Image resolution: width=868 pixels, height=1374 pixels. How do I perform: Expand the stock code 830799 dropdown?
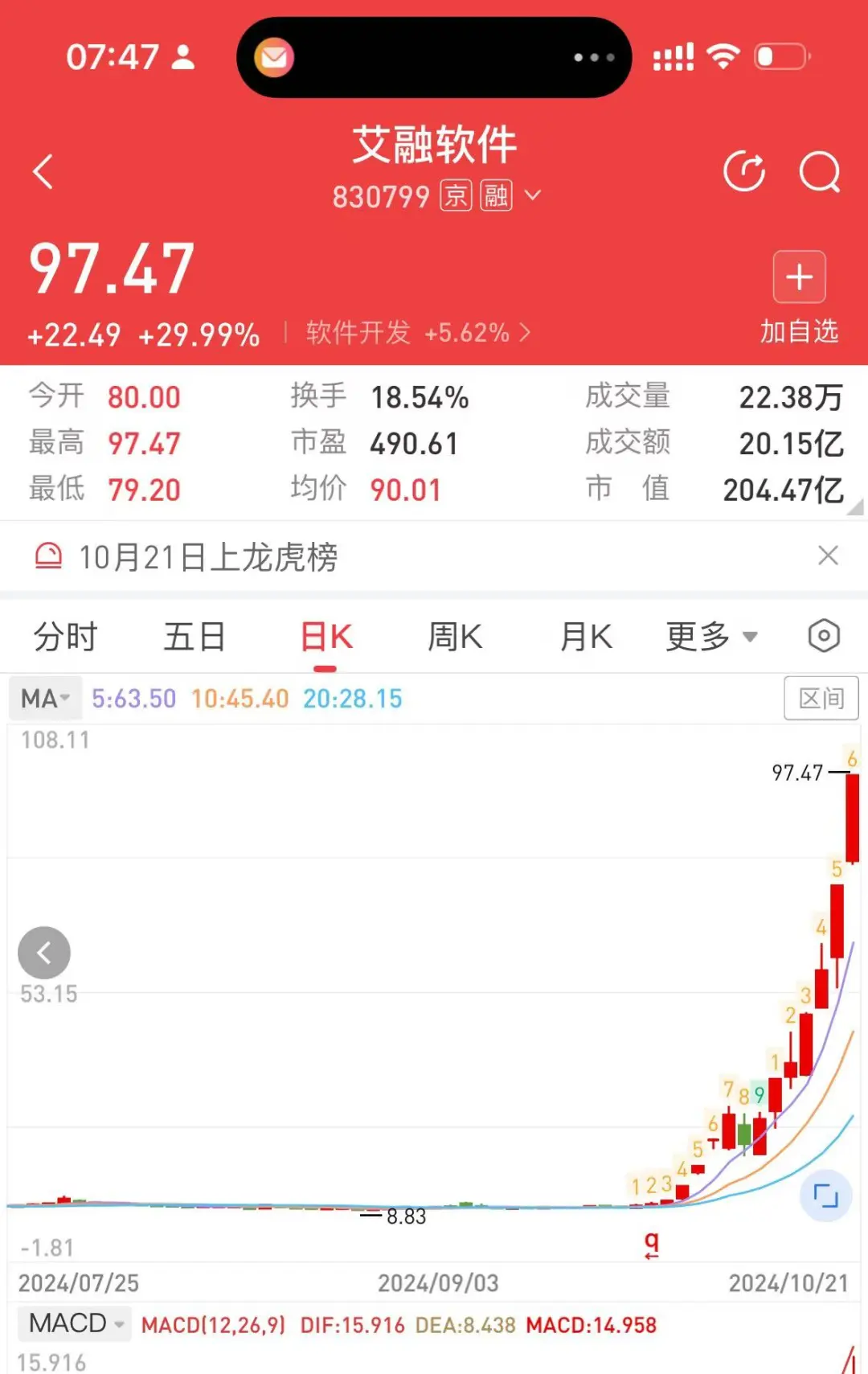(x=533, y=195)
